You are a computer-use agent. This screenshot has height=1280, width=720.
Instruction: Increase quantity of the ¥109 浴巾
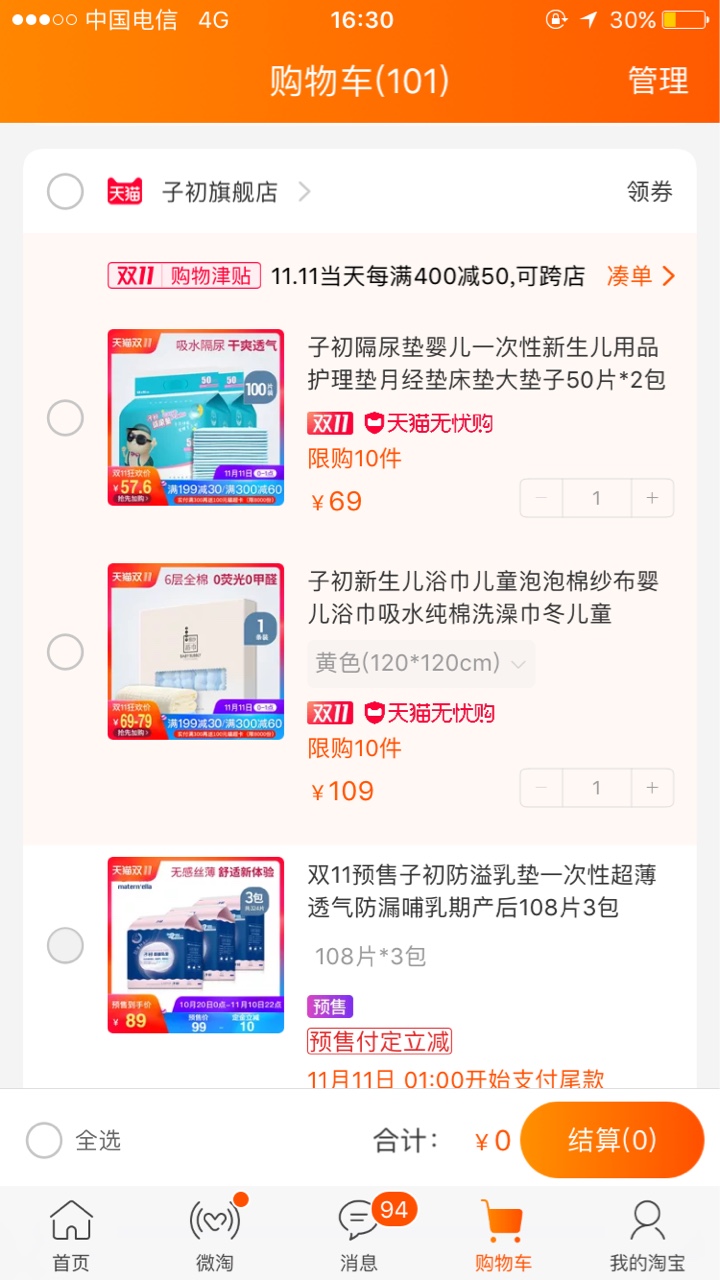click(x=652, y=788)
